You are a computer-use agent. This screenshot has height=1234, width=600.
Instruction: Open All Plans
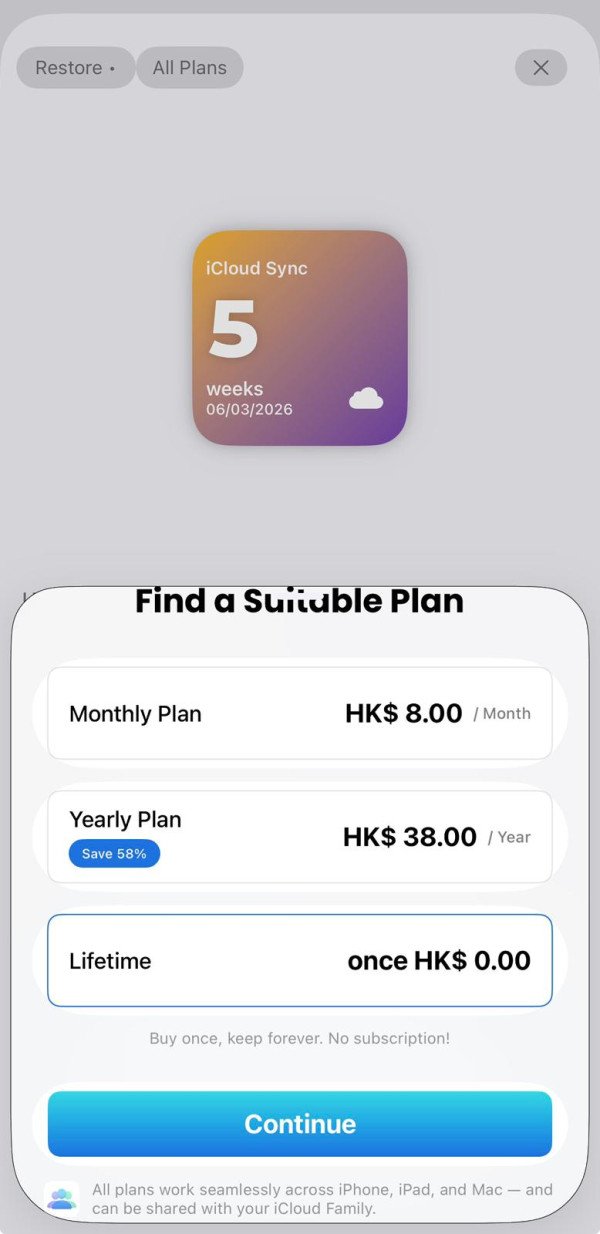[x=190, y=68]
